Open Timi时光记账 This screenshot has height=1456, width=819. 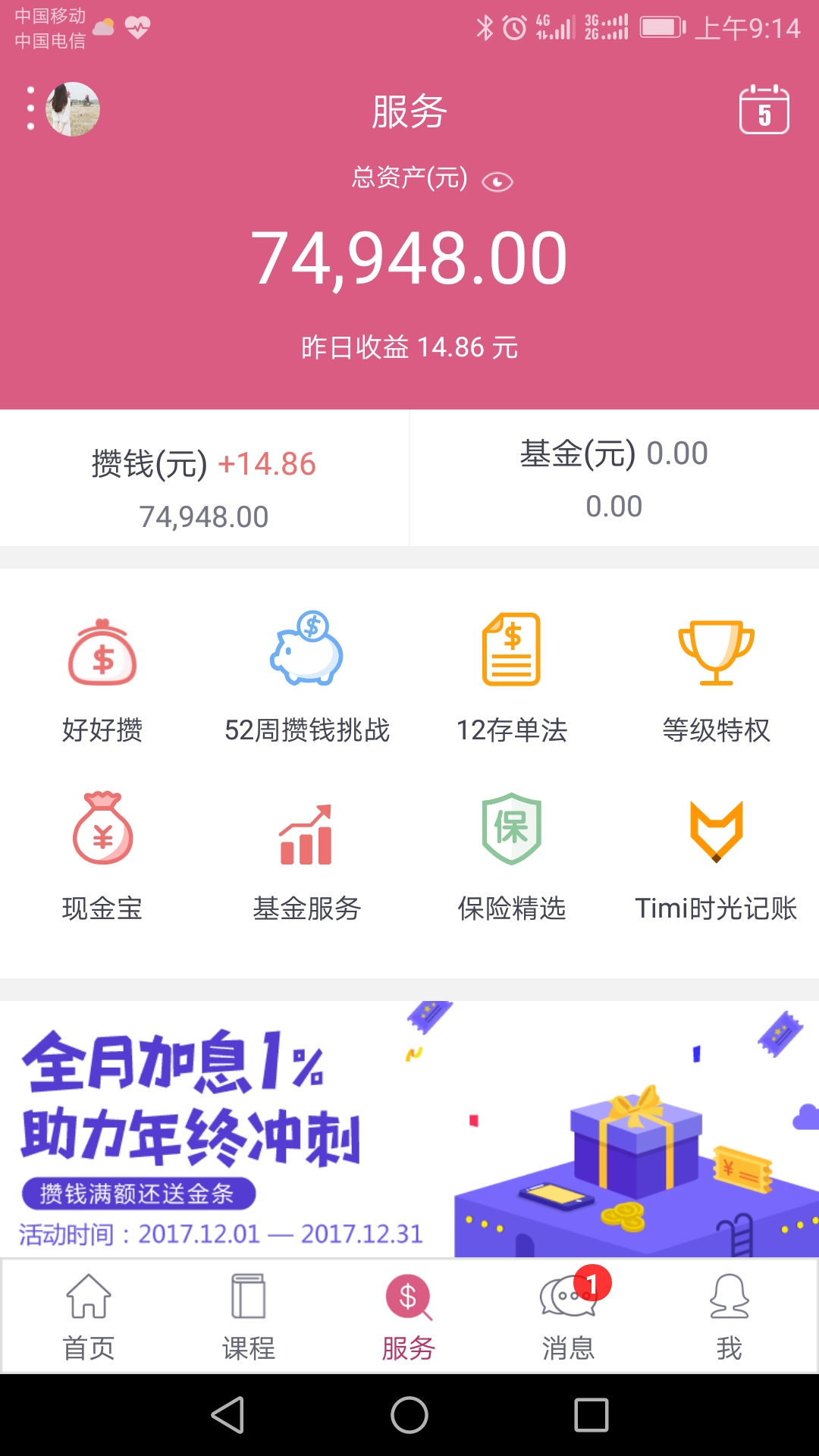click(717, 857)
